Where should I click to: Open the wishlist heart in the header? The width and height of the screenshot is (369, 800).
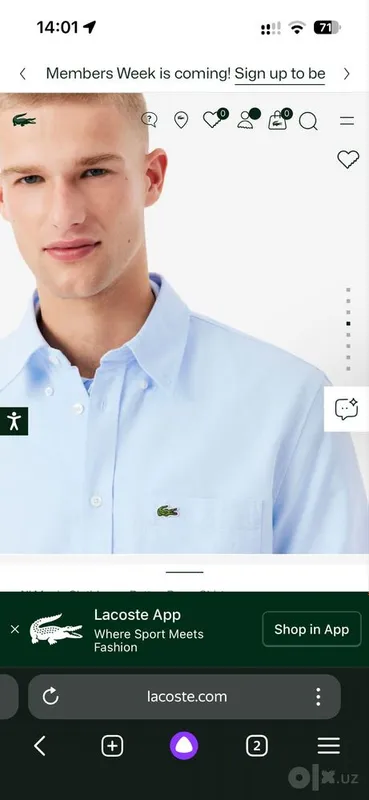pyautogui.click(x=214, y=119)
